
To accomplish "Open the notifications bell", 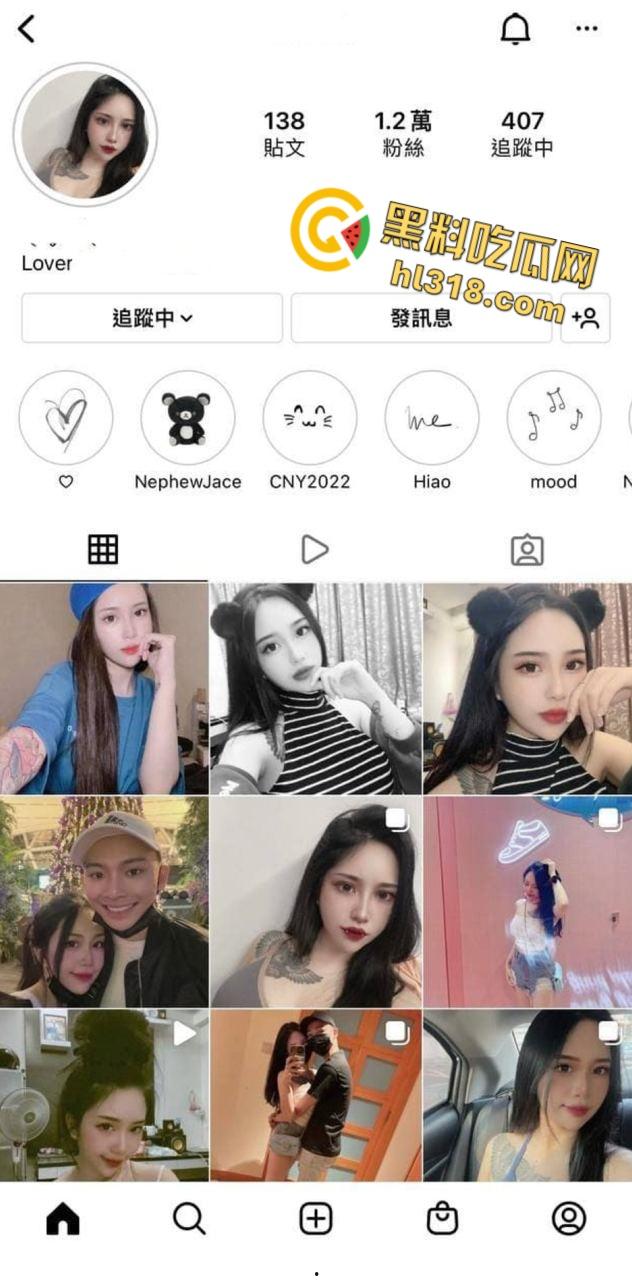I will click(515, 30).
